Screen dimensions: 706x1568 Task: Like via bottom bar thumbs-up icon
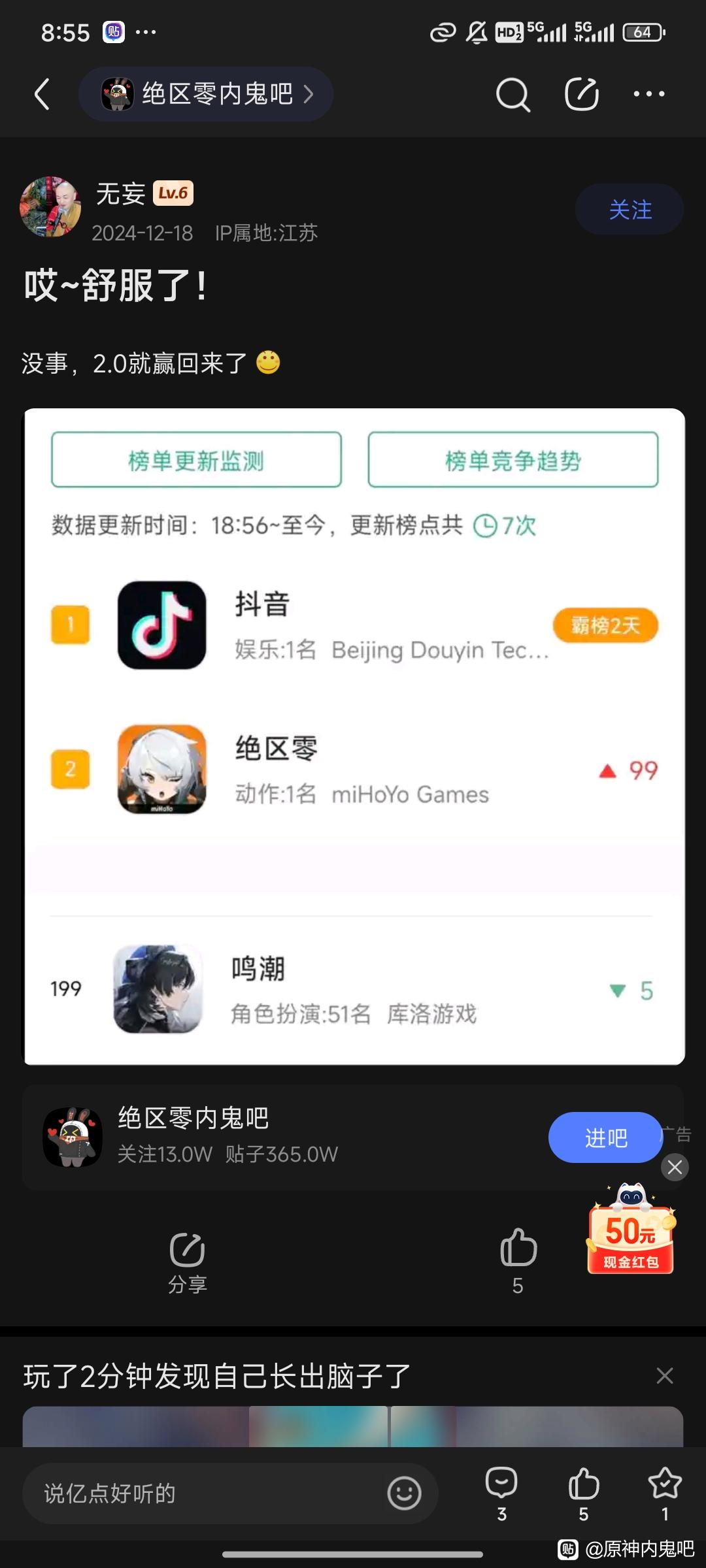(x=584, y=1492)
